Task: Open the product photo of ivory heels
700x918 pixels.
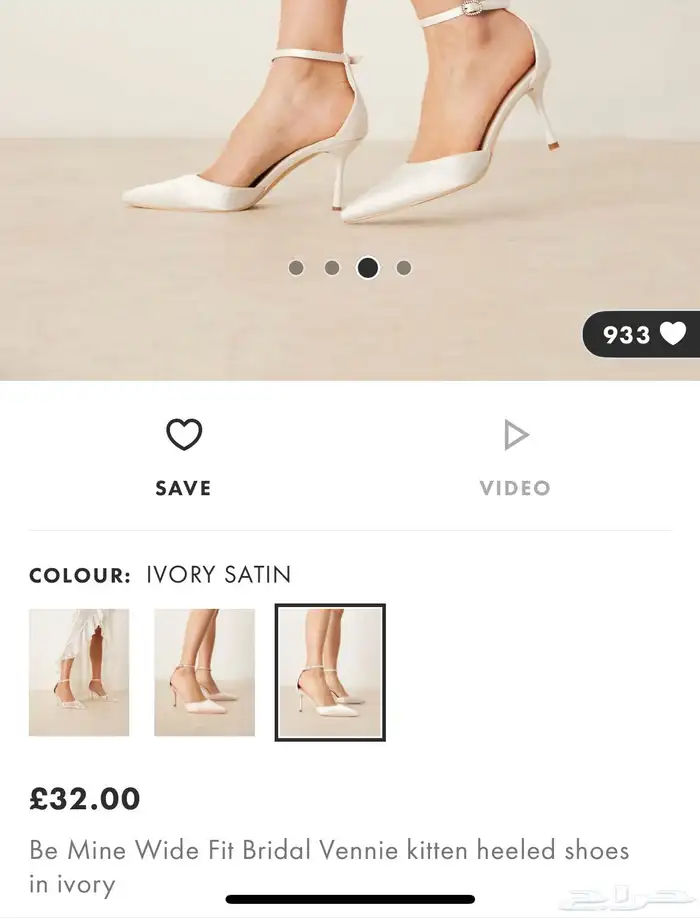Action: point(350,130)
